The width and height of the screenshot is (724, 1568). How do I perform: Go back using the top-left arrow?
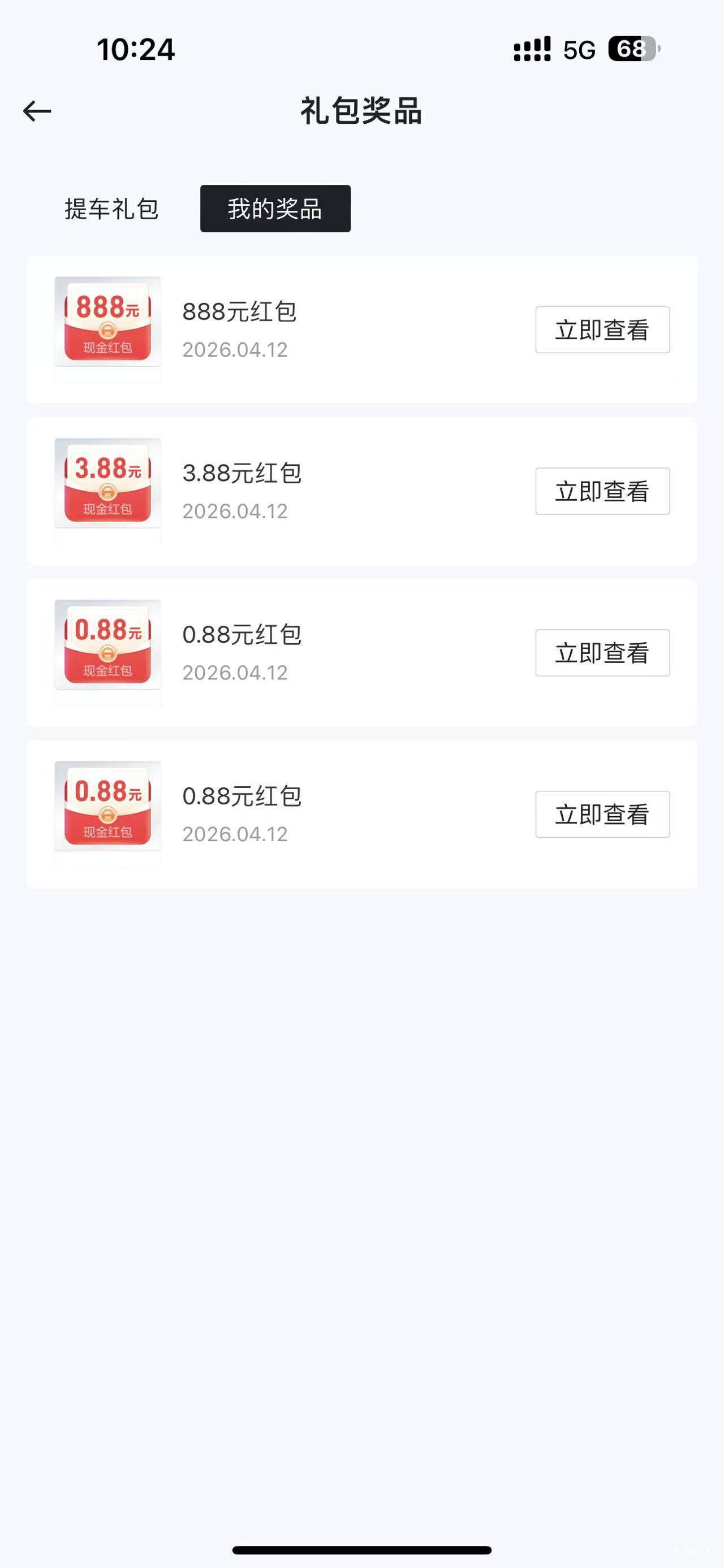point(37,111)
